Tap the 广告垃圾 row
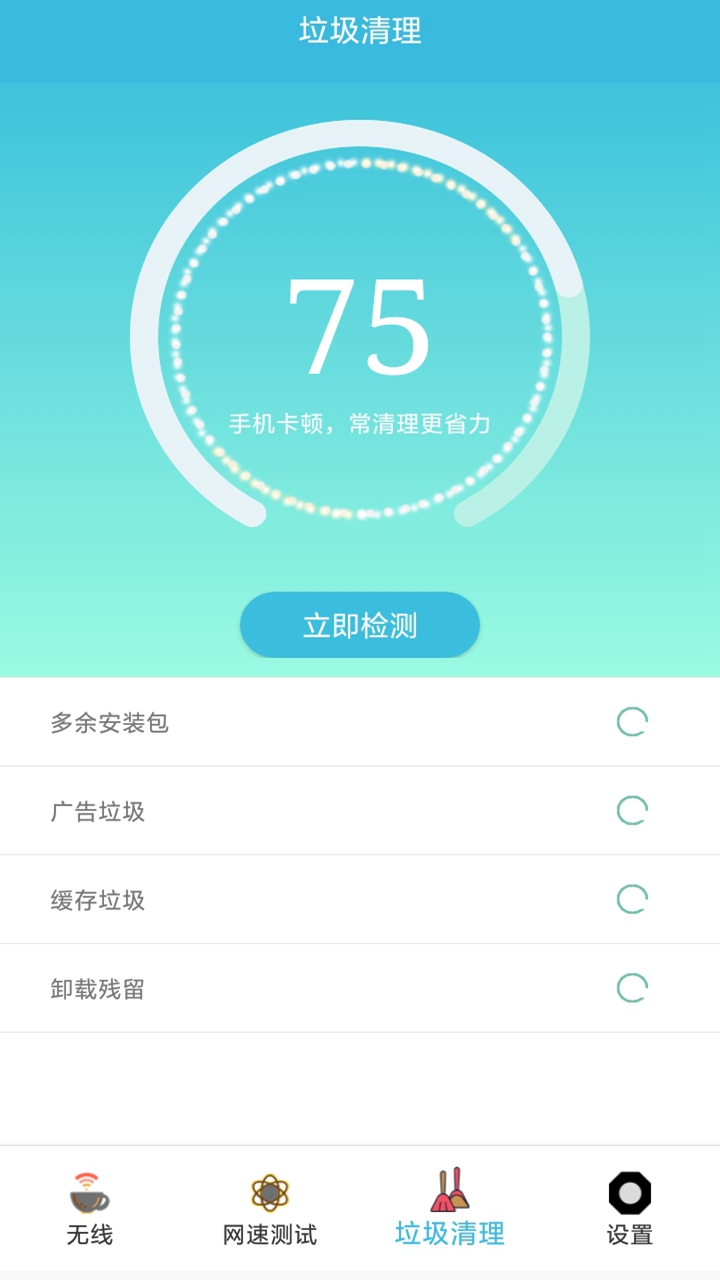Viewport: 720px width, 1280px height. pyautogui.click(x=360, y=811)
